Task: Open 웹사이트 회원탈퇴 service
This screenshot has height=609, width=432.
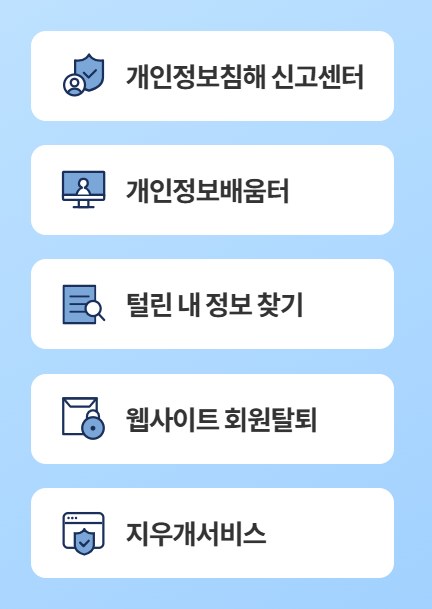Action: [x=212, y=419]
